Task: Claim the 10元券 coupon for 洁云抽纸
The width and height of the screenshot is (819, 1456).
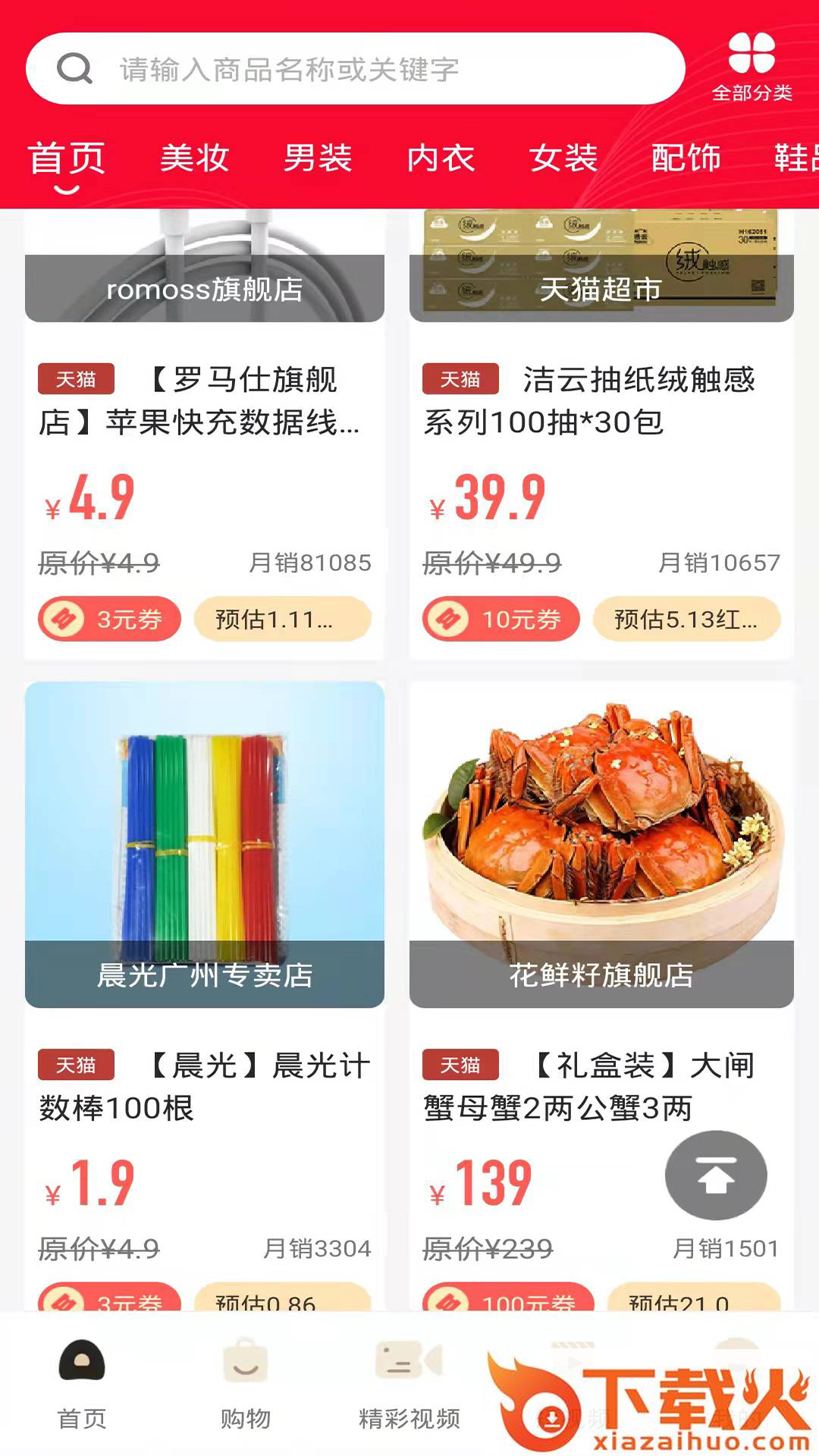Action: [501, 620]
